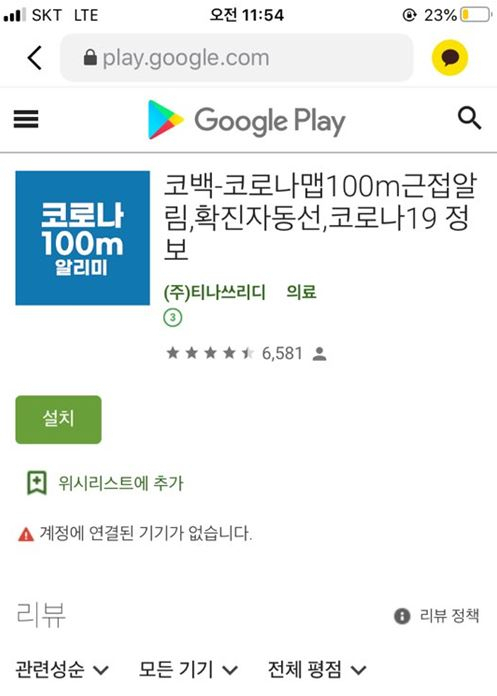
Task: Add app via 위시리스트에 추가
Action: click(x=105, y=483)
